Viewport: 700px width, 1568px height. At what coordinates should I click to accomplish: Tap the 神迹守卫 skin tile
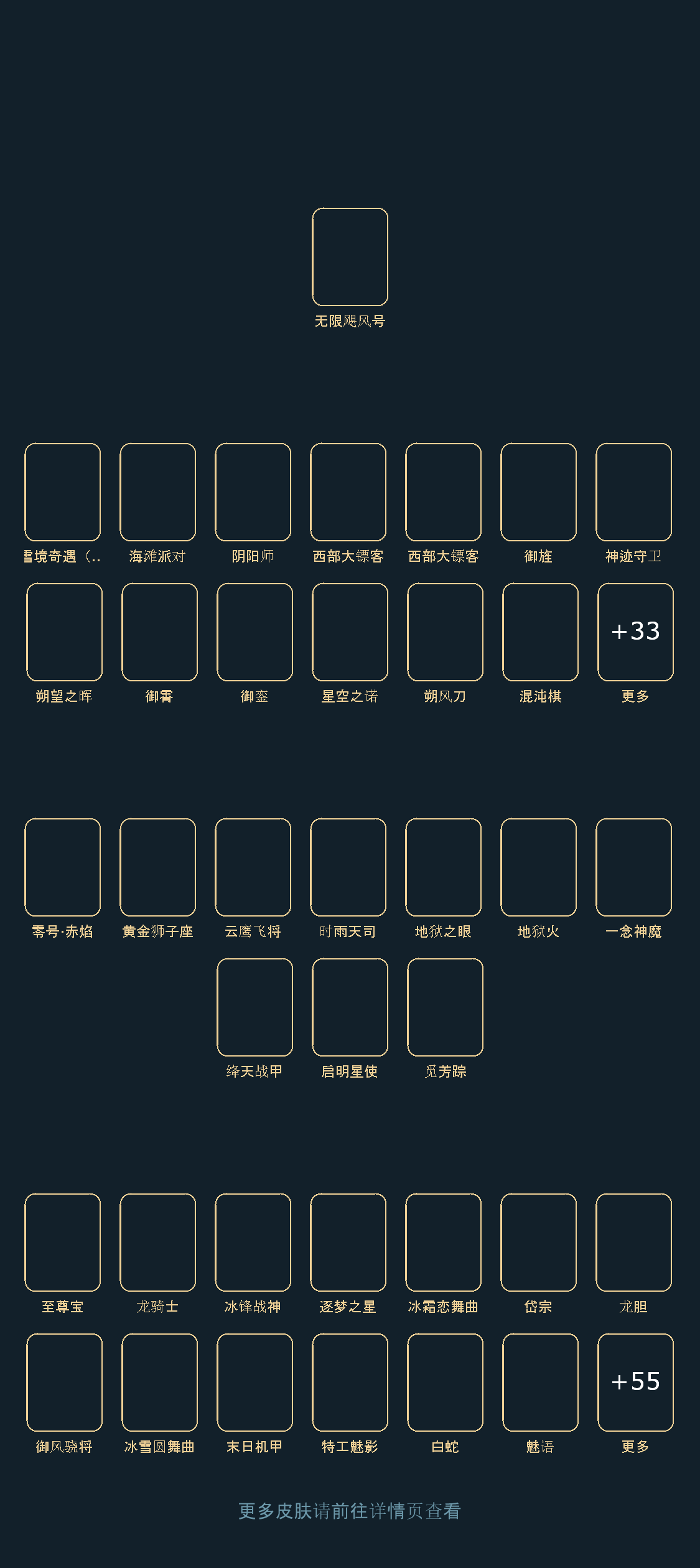pos(633,492)
